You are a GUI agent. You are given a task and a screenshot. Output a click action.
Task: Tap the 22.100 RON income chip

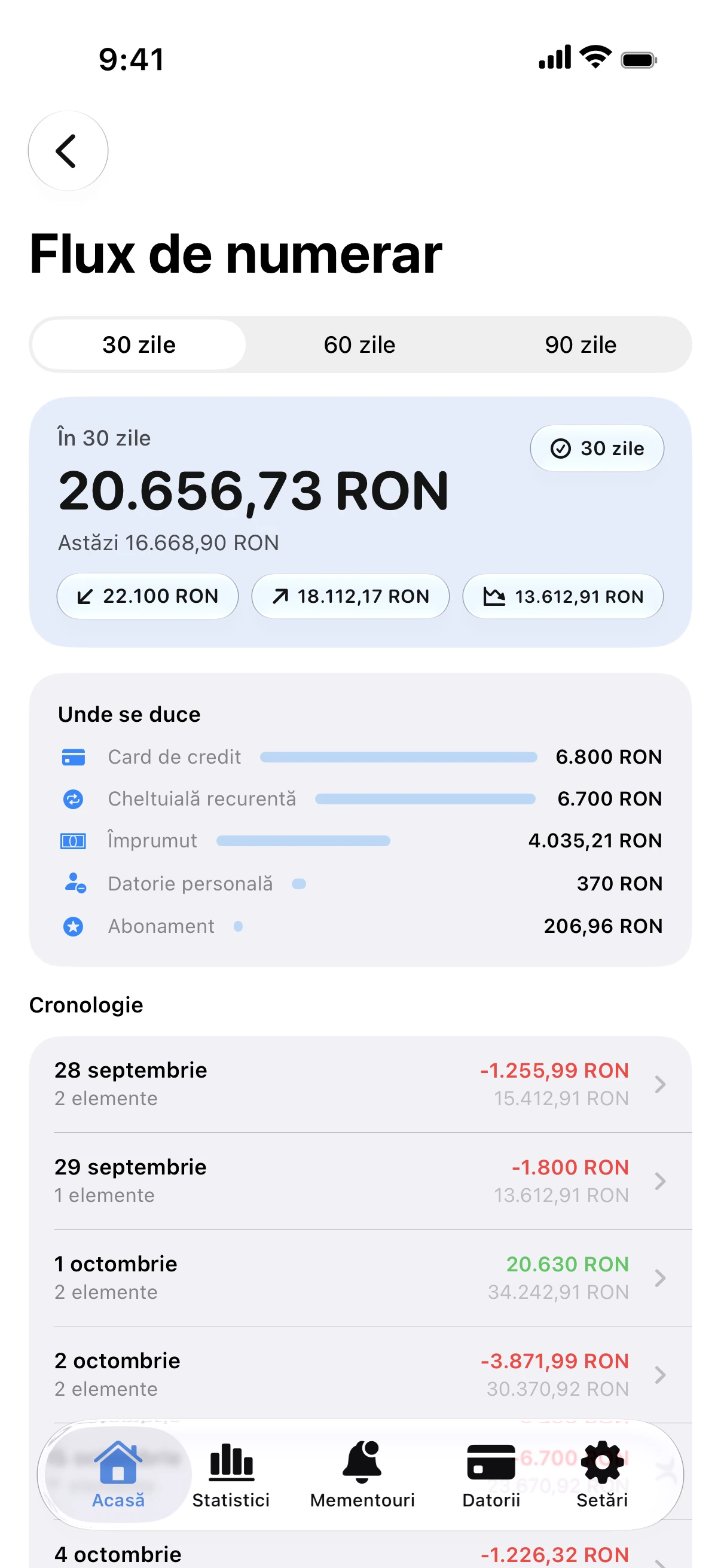pos(147,596)
